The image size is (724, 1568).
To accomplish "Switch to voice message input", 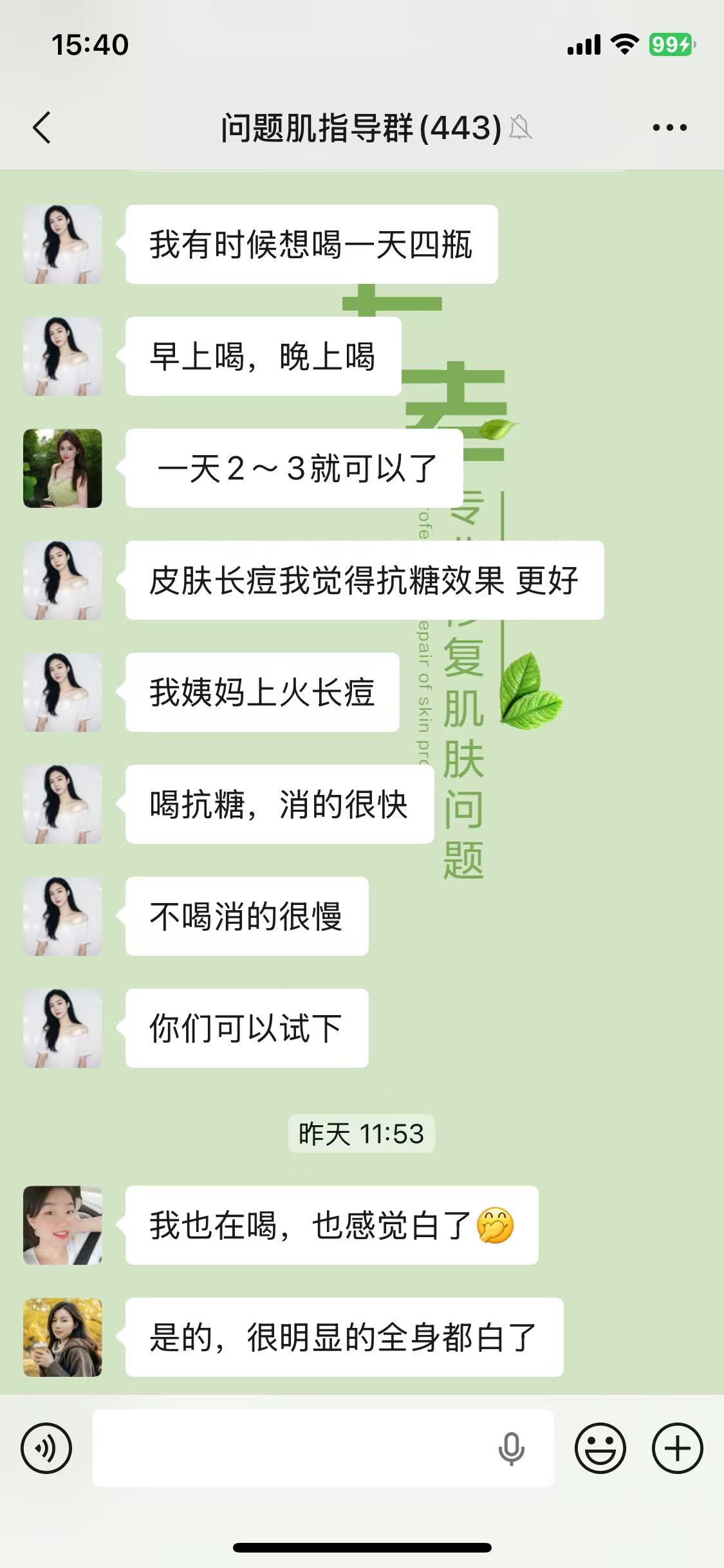I will [x=46, y=1448].
